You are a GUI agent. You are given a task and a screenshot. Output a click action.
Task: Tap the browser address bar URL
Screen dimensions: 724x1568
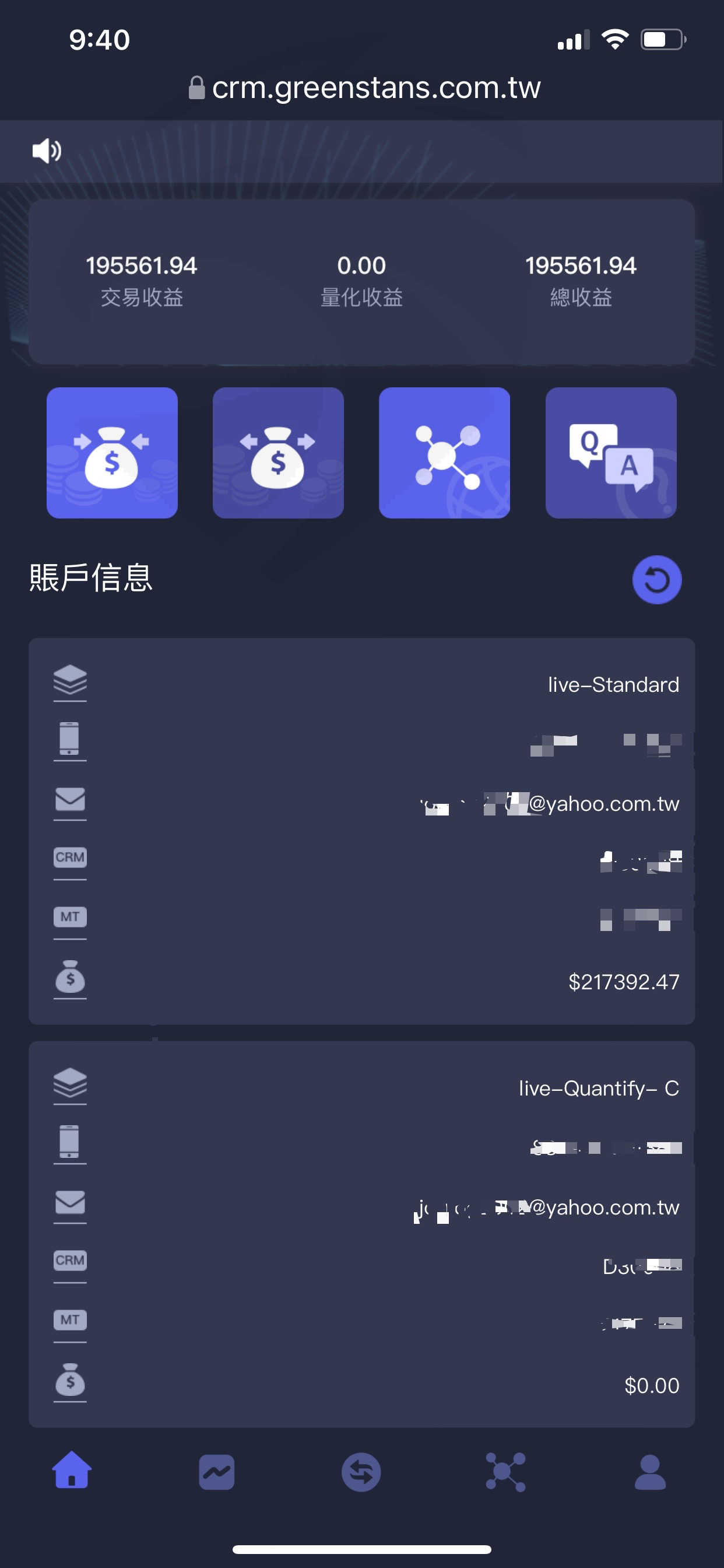pos(365,87)
